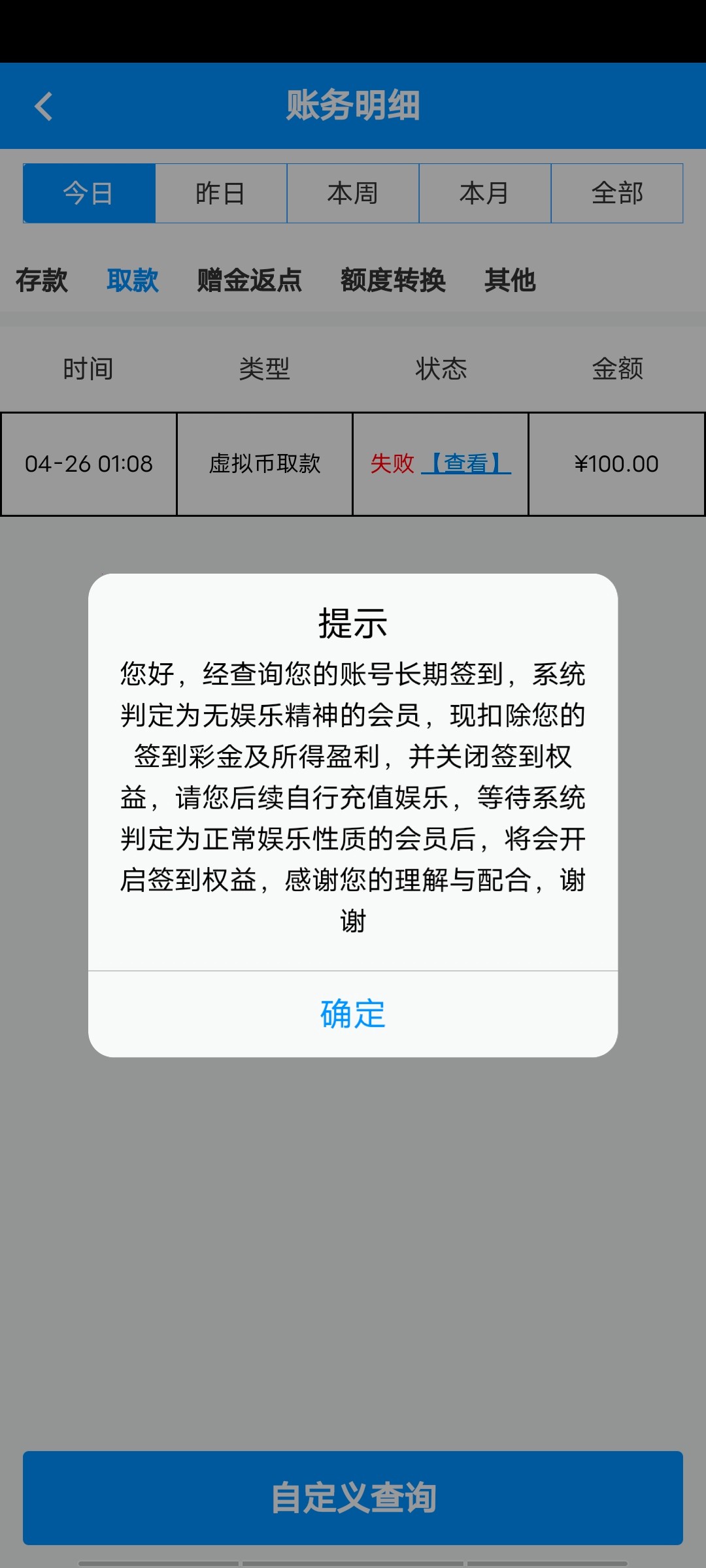Screen dimensions: 706x1568
Task: Switch to 额度转换 records
Action: point(393,280)
